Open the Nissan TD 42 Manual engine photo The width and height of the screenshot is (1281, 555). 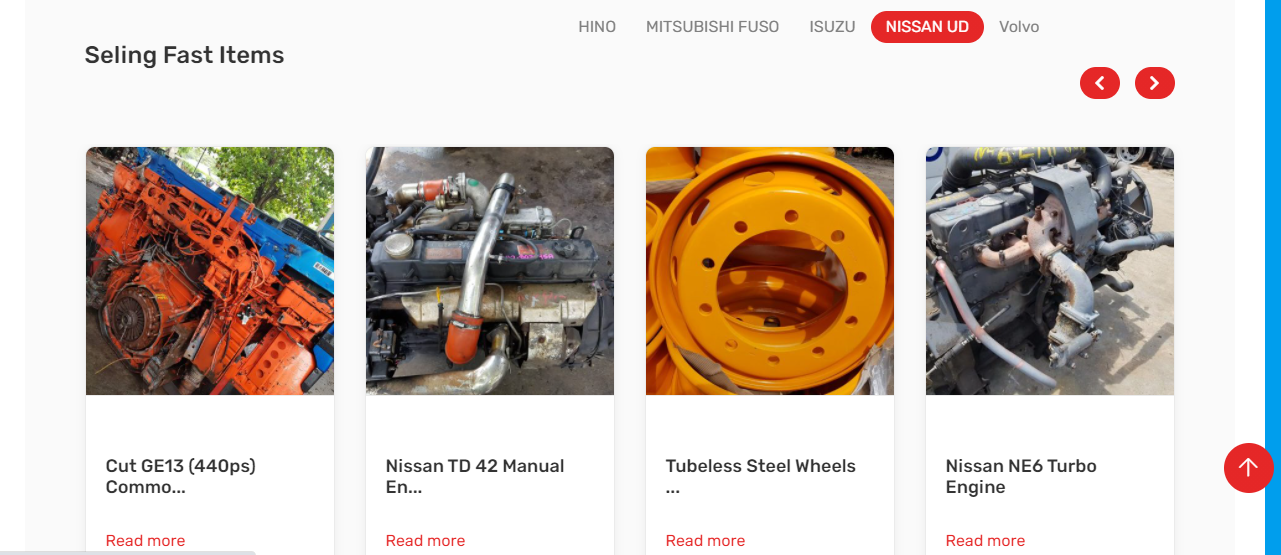490,271
